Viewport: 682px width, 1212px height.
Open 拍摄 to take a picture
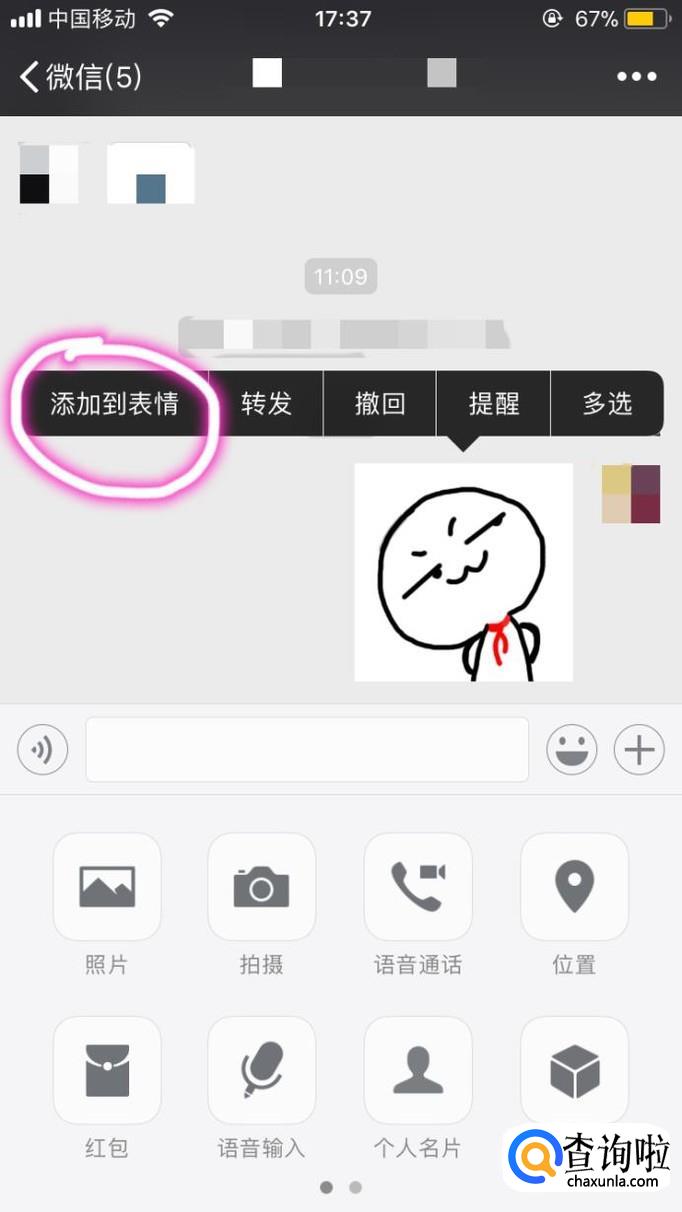pyautogui.click(x=261, y=887)
